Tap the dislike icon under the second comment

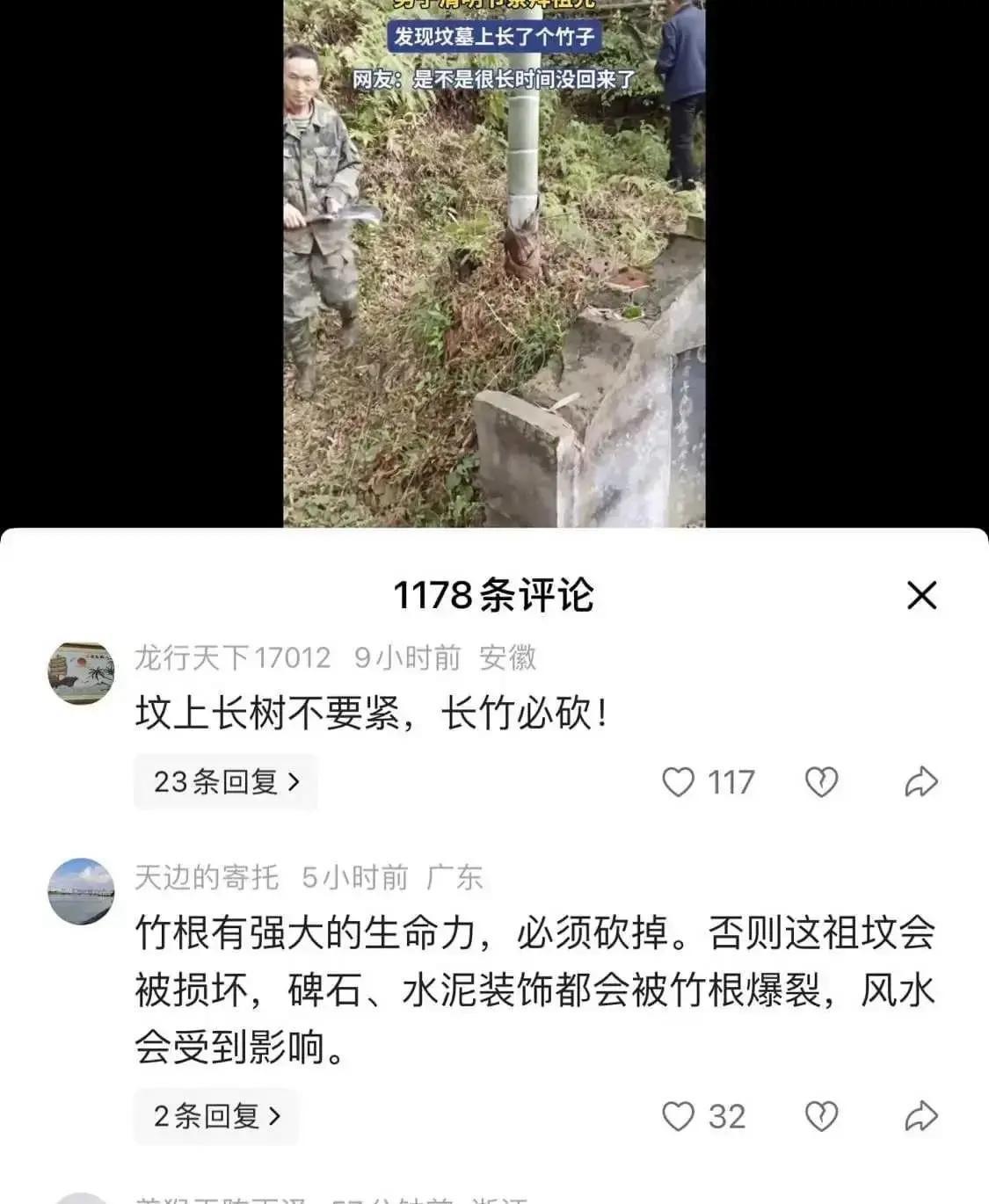pyautogui.click(x=821, y=1116)
